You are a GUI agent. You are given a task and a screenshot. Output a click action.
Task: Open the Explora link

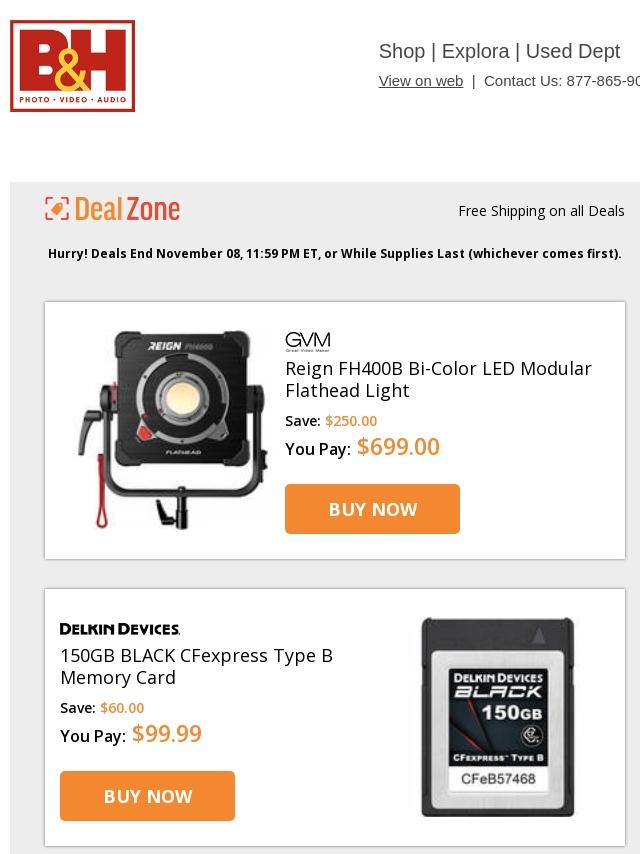475,51
